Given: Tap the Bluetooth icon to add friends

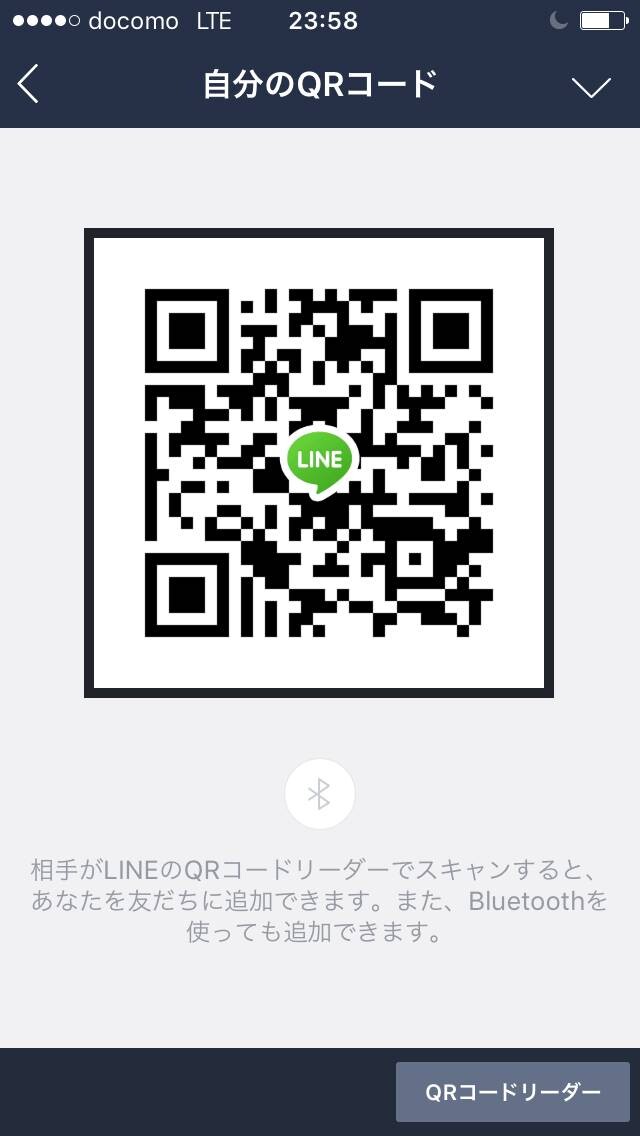Looking at the screenshot, I should [x=320, y=794].
